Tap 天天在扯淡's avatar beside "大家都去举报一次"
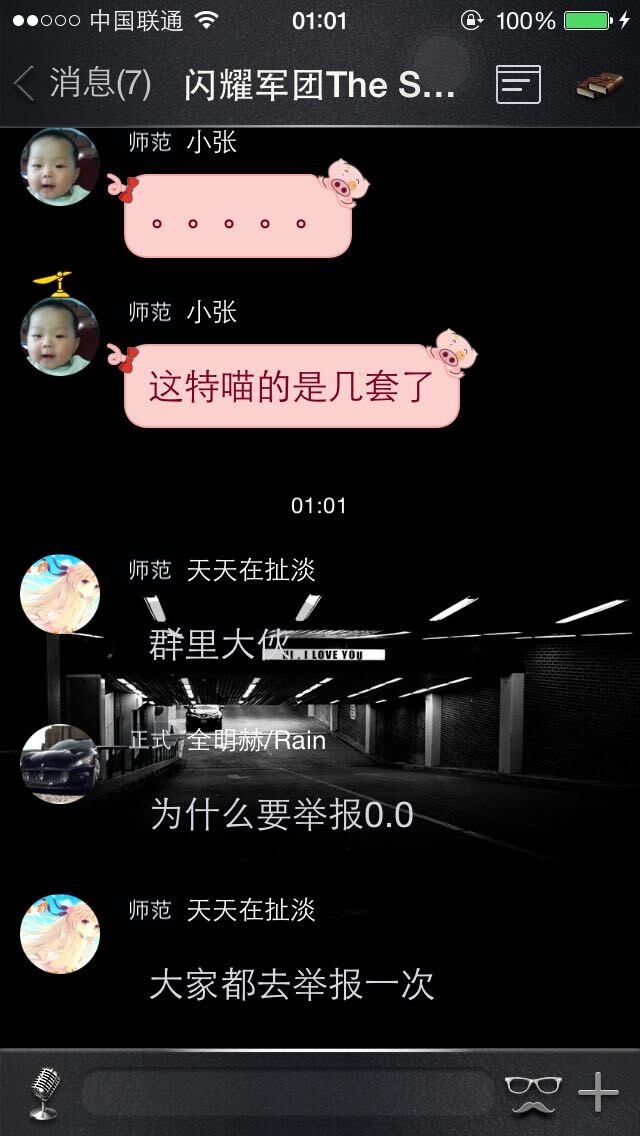Screen dimensions: 640x1136 click(60, 934)
